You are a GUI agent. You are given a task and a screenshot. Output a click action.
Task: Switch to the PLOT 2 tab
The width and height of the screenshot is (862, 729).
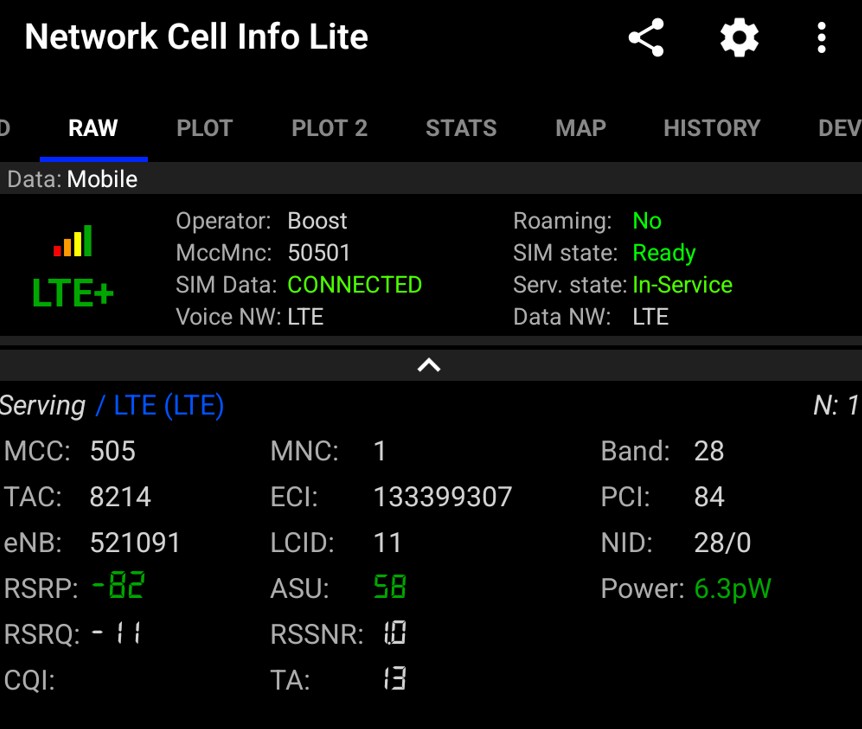(329, 128)
